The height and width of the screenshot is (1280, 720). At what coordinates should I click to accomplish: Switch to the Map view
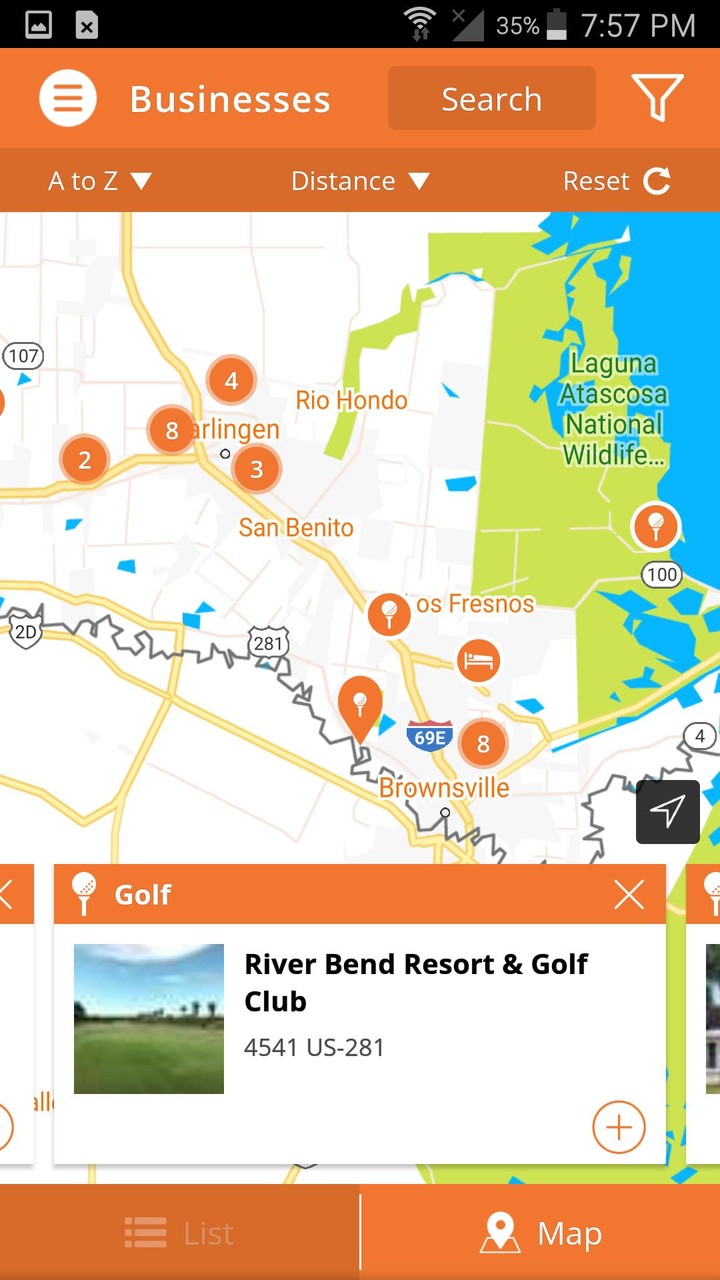pyautogui.click(x=540, y=1233)
